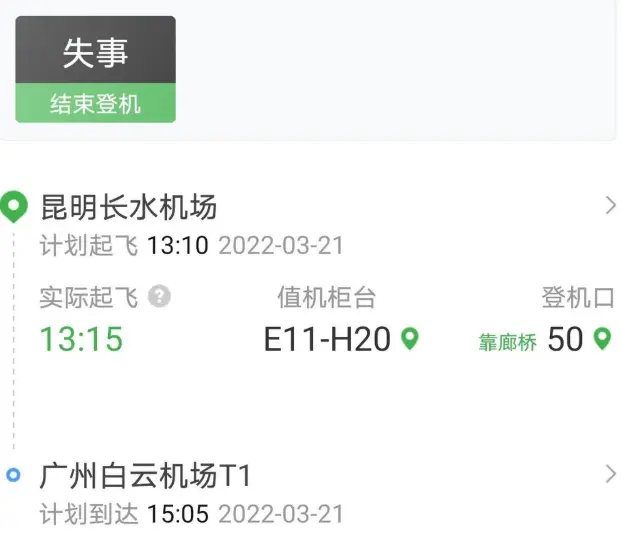Open 广州白云机场T1 airport details
The image size is (621, 547).
coord(611,473)
